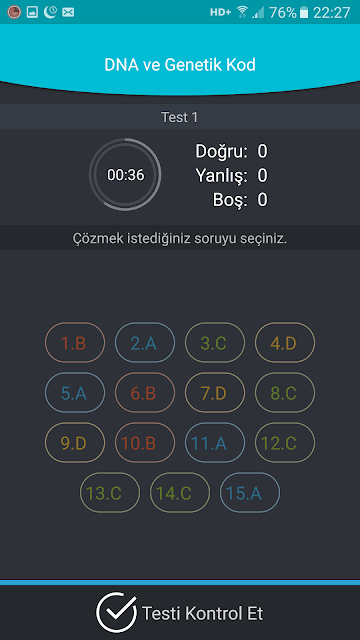Image resolution: width=360 pixels, height=640 pixels.
Task: Select question 13.C
Action: click(x=110, y=493)
